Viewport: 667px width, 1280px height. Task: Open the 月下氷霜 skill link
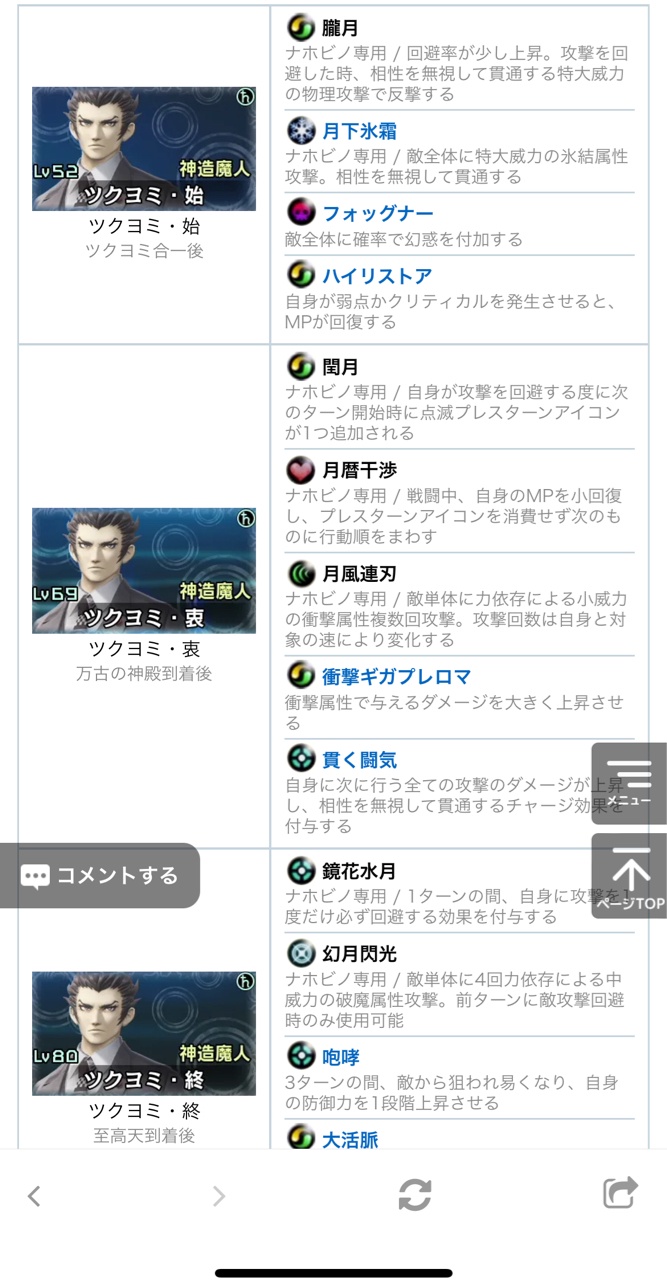pos(359,131)
